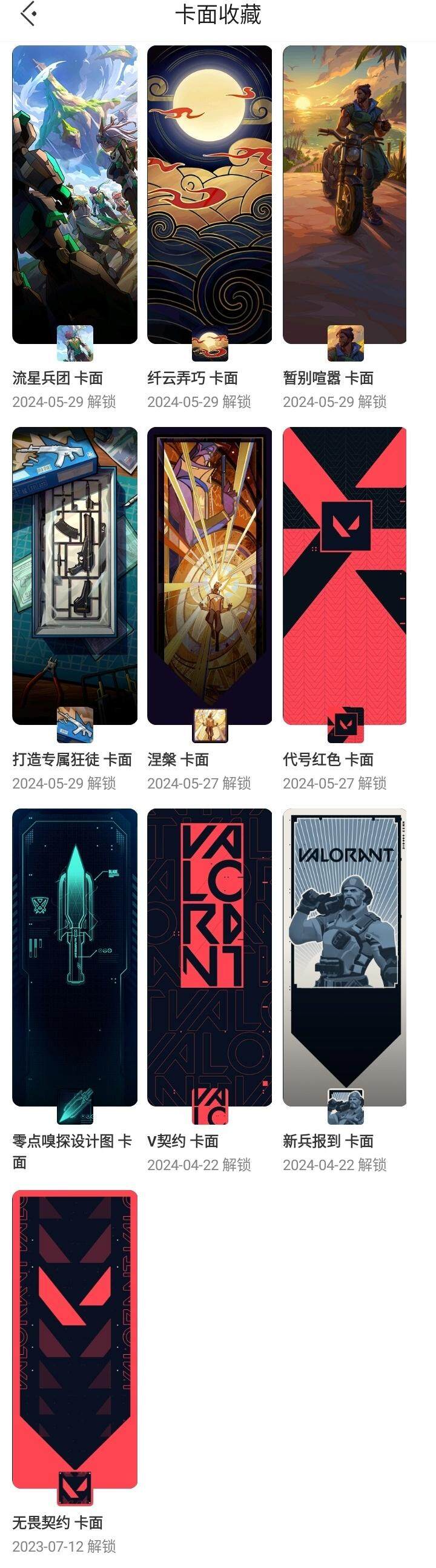Screen dimensions: 436x1568
Task: Select the V契约 卡面 card
Action: click(x=210, y=957)
